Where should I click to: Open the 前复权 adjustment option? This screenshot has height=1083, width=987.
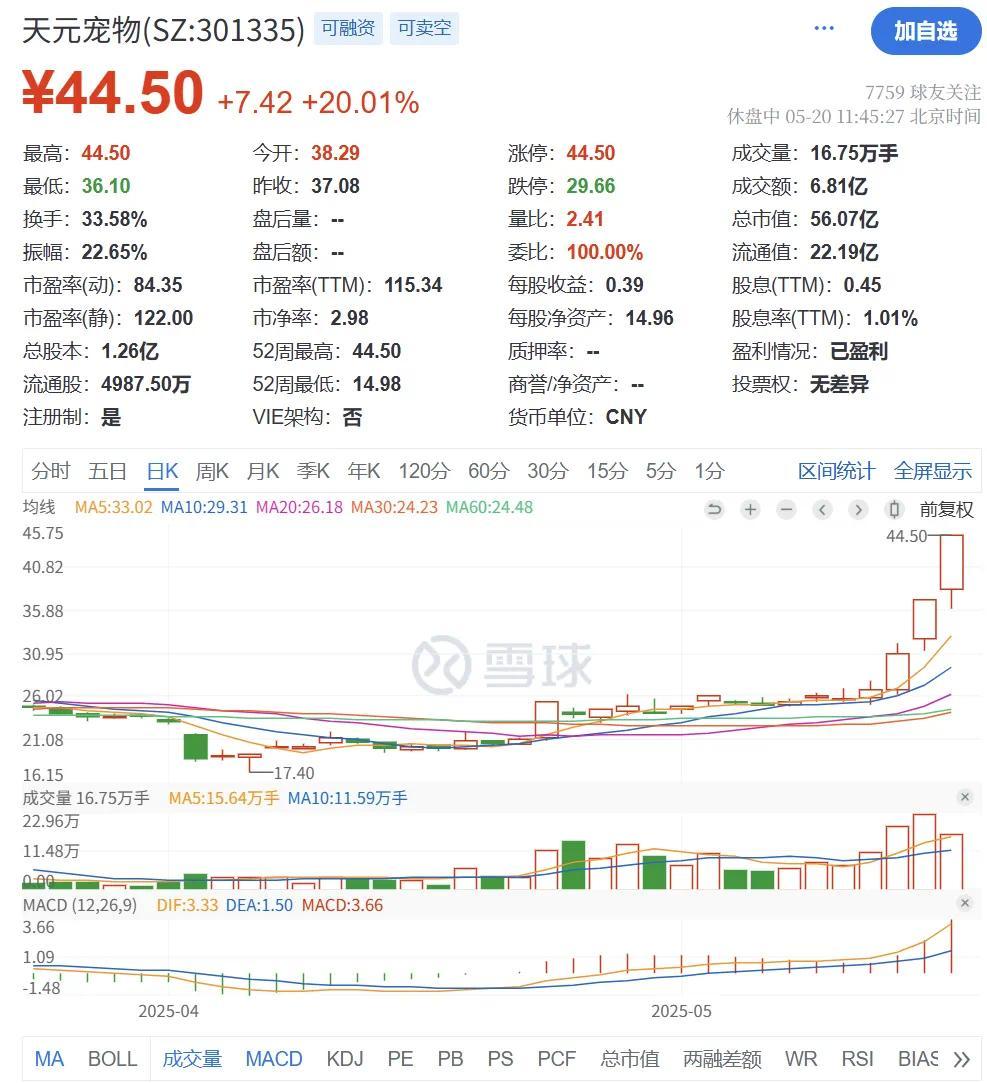pos(946,510)
